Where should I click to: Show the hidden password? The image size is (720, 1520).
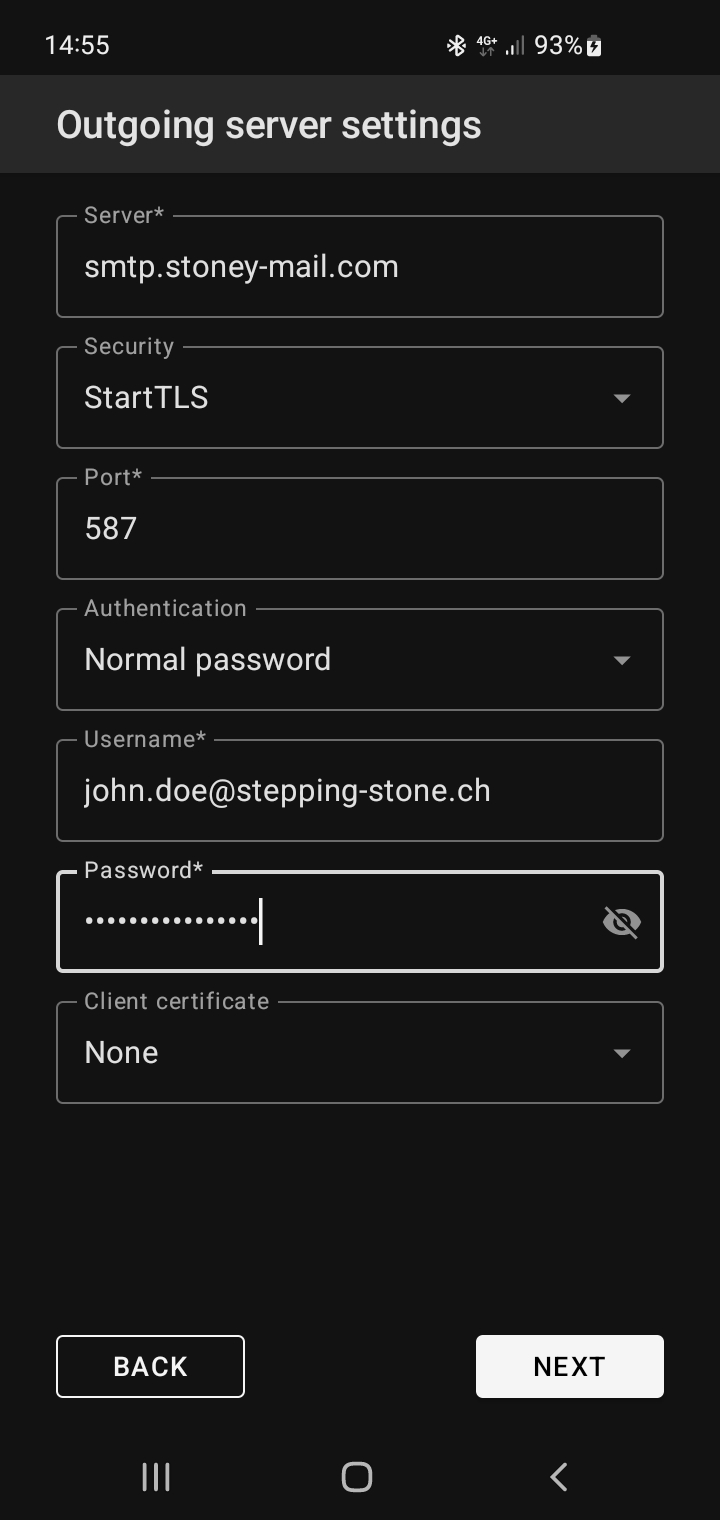point(622,922)
